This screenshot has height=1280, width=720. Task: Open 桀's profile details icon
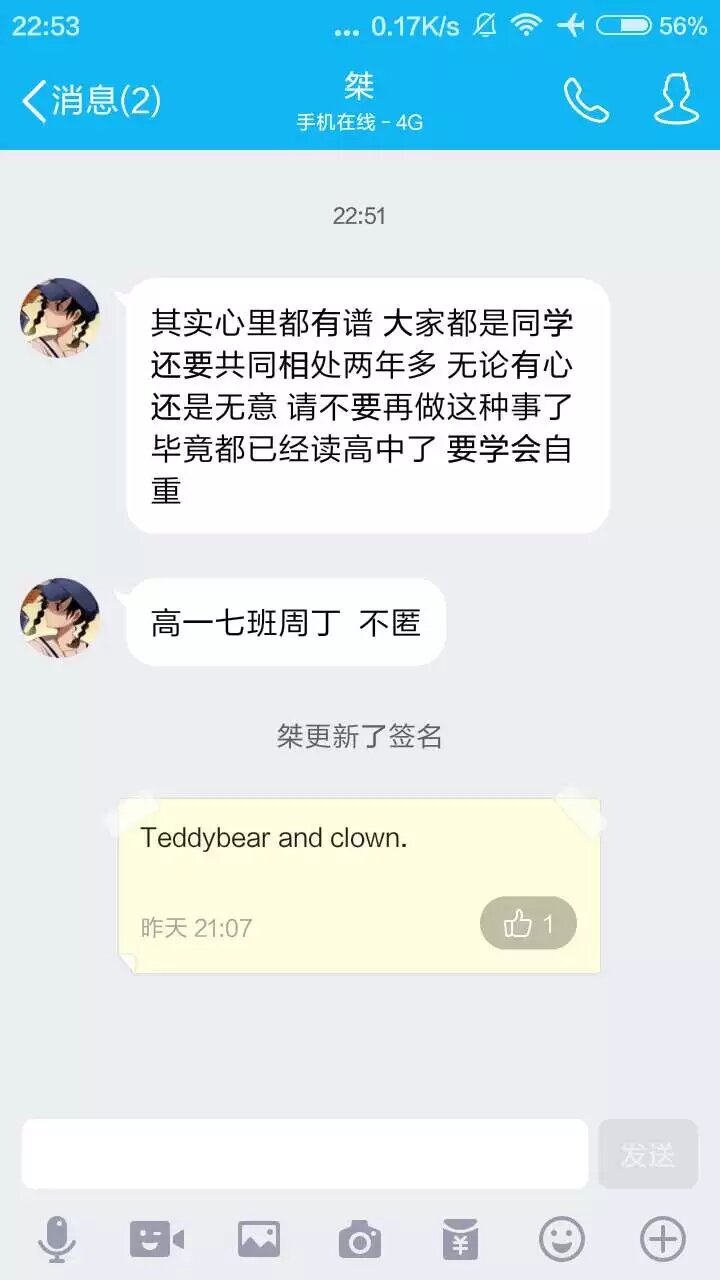[676, 99]
